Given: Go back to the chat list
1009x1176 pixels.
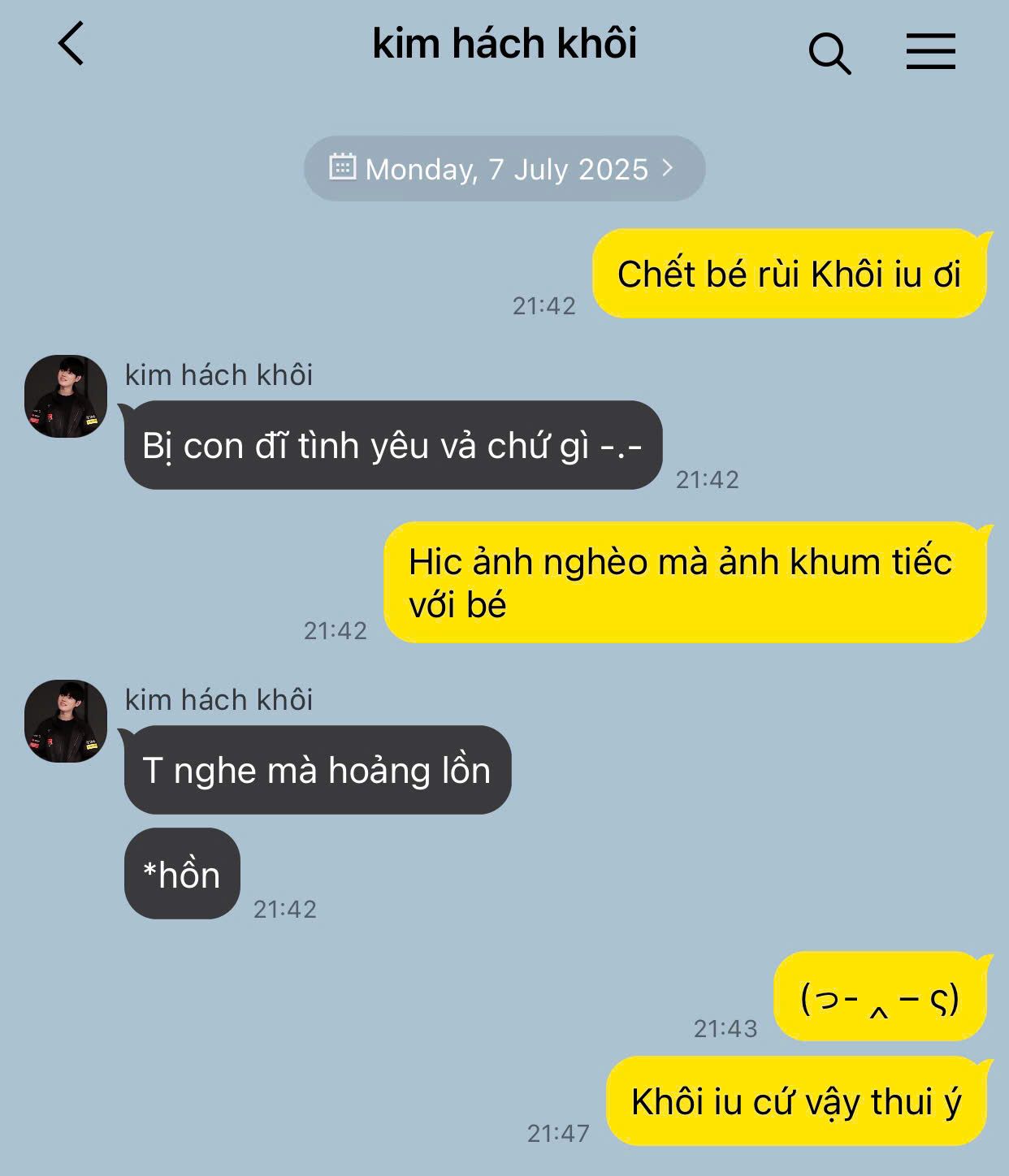Looking at the screenshot, I should point(71,44).
